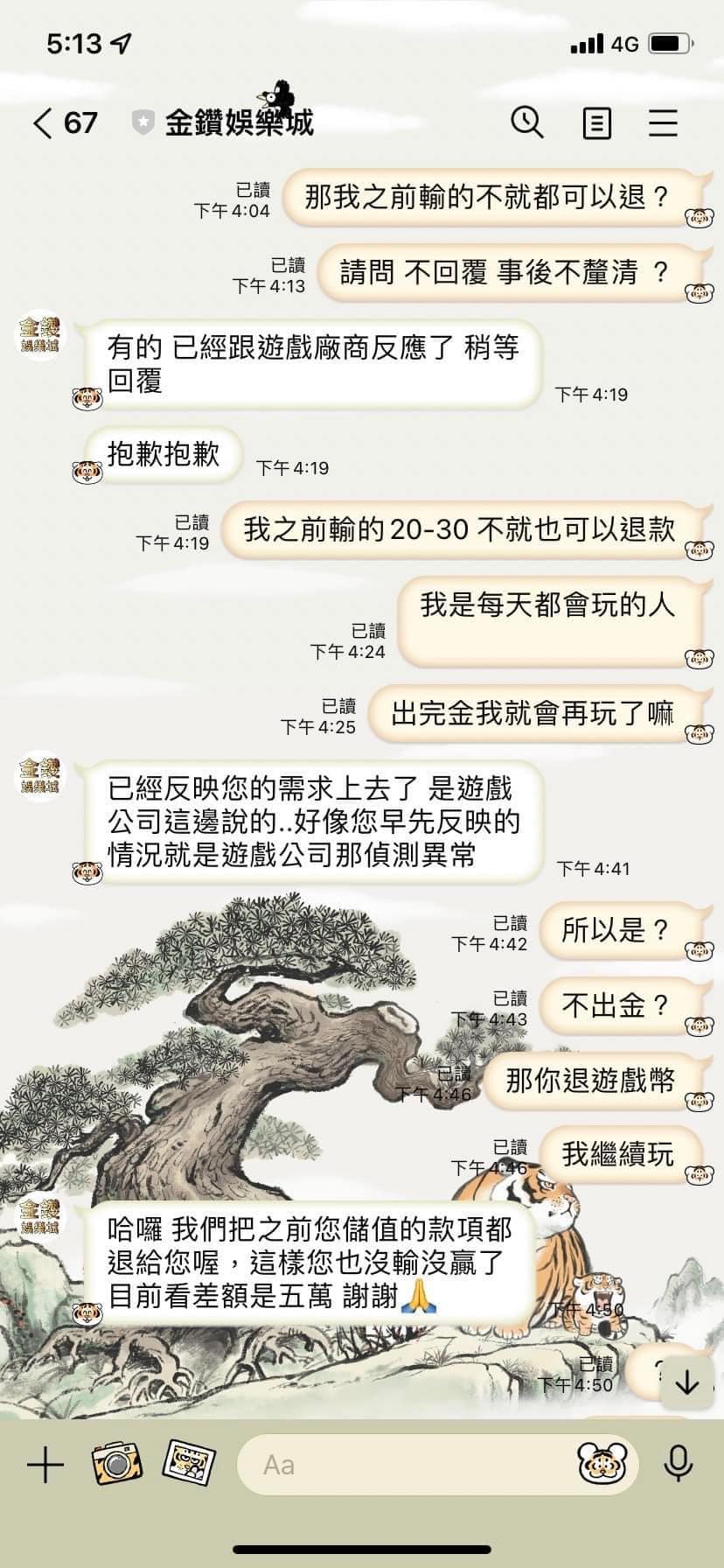Image resolution: width=724 pixels, height=1568 pixels.
Task: Start a voice message with microphone
Action: (679, 1464)
